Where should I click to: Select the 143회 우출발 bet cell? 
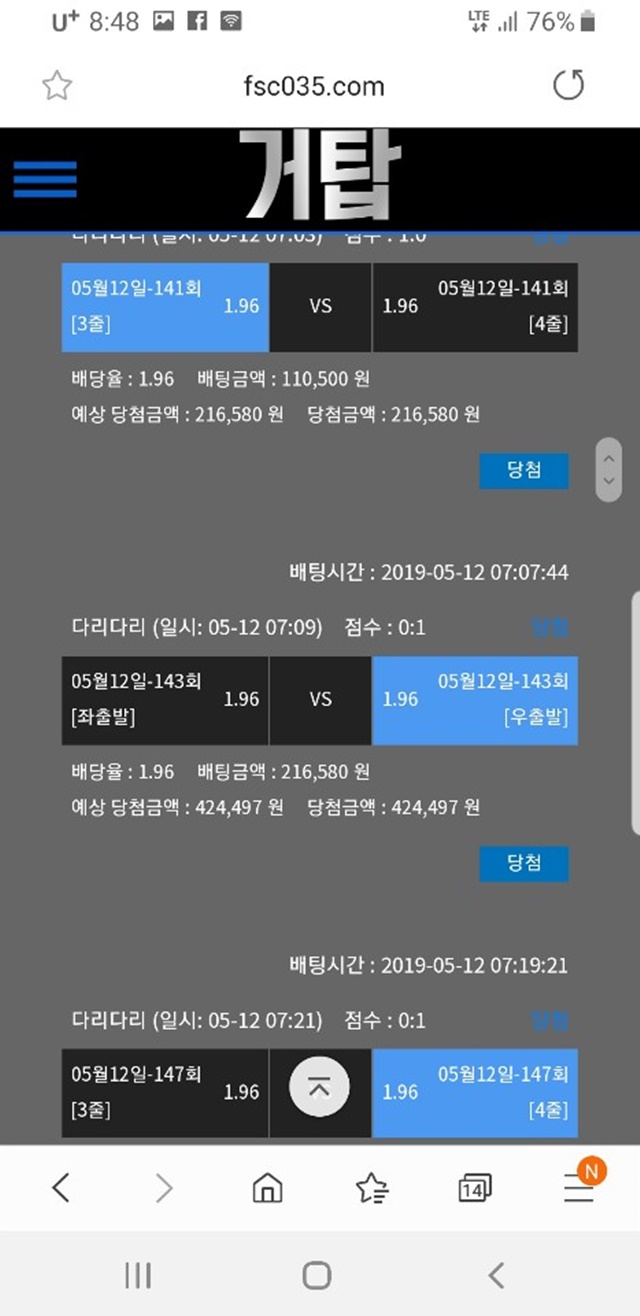click(475, 700)
